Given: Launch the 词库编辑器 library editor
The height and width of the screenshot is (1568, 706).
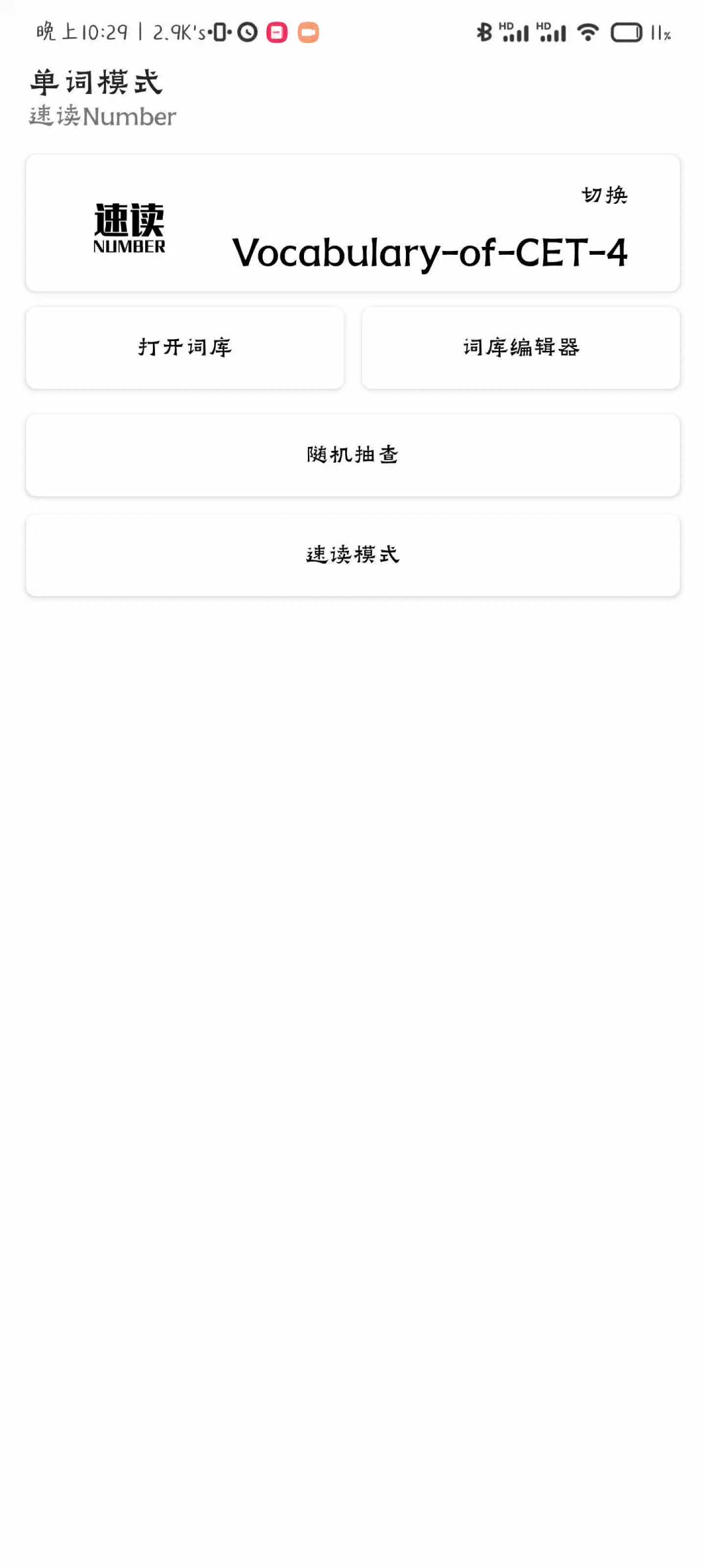Looking at the screenshot, I should click(x=520, y=348).
